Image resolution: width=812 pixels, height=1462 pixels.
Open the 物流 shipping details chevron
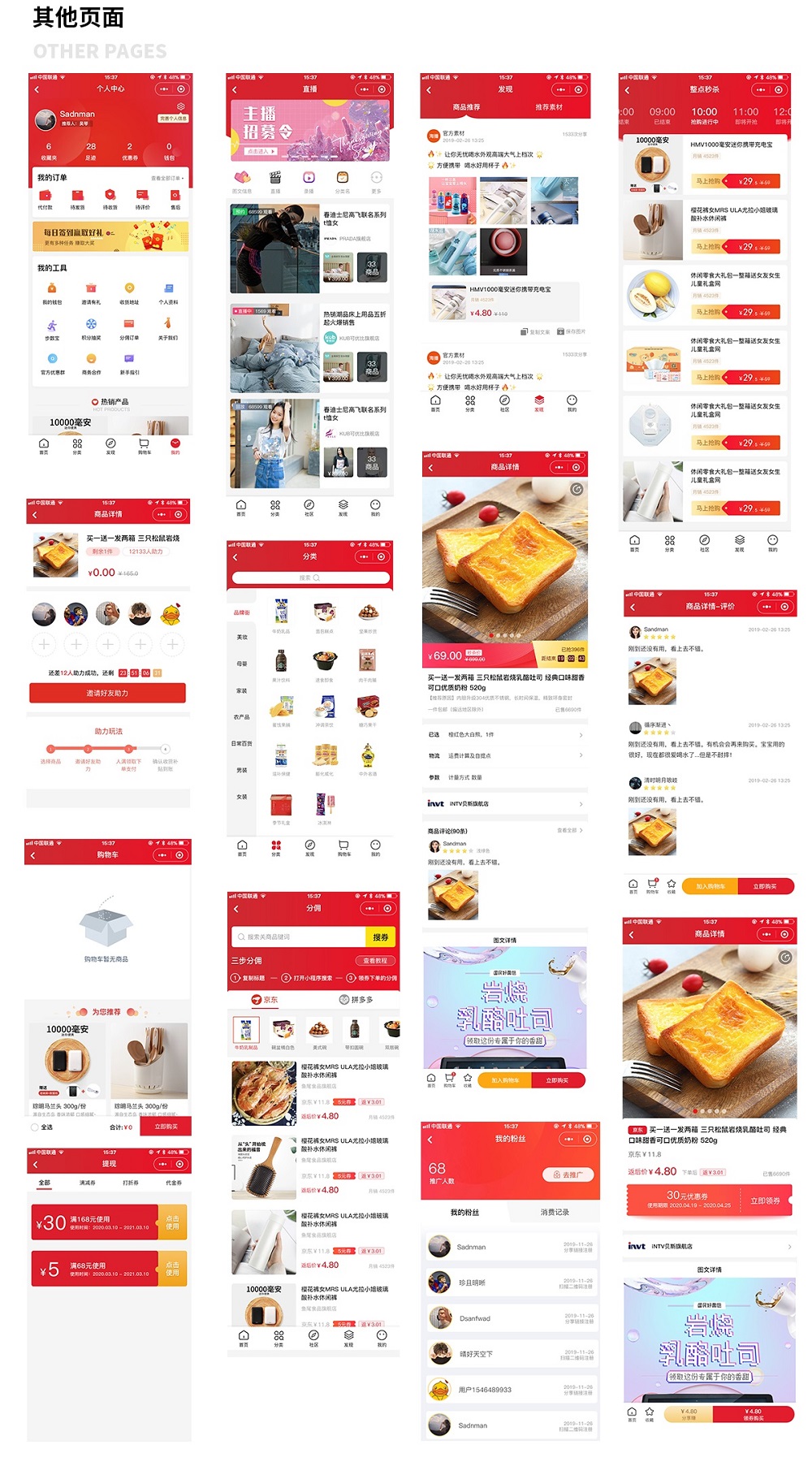[x=581, y=755]
